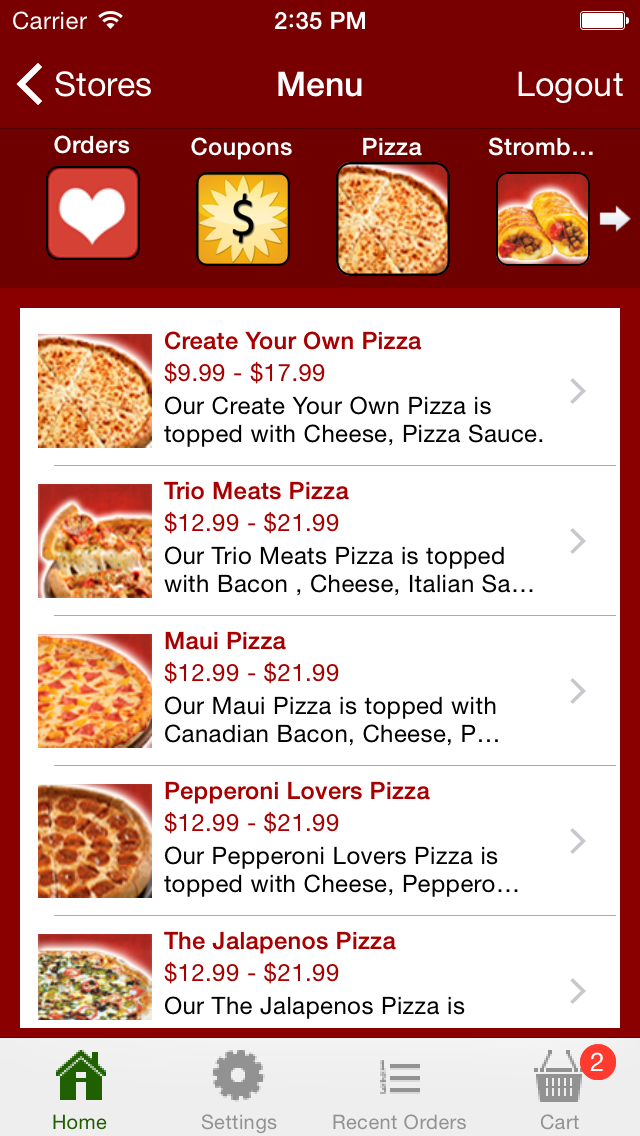The width and height of the screenshot is (640, 1136).
Task: View the Trio Meats Pizza item
Action: pos(320,541)
